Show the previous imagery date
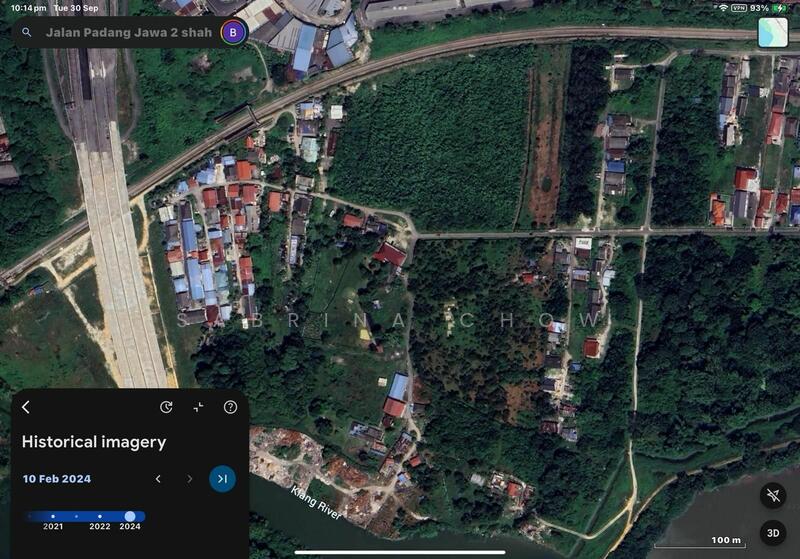This screenshot has height=559, width=800. 158,479
